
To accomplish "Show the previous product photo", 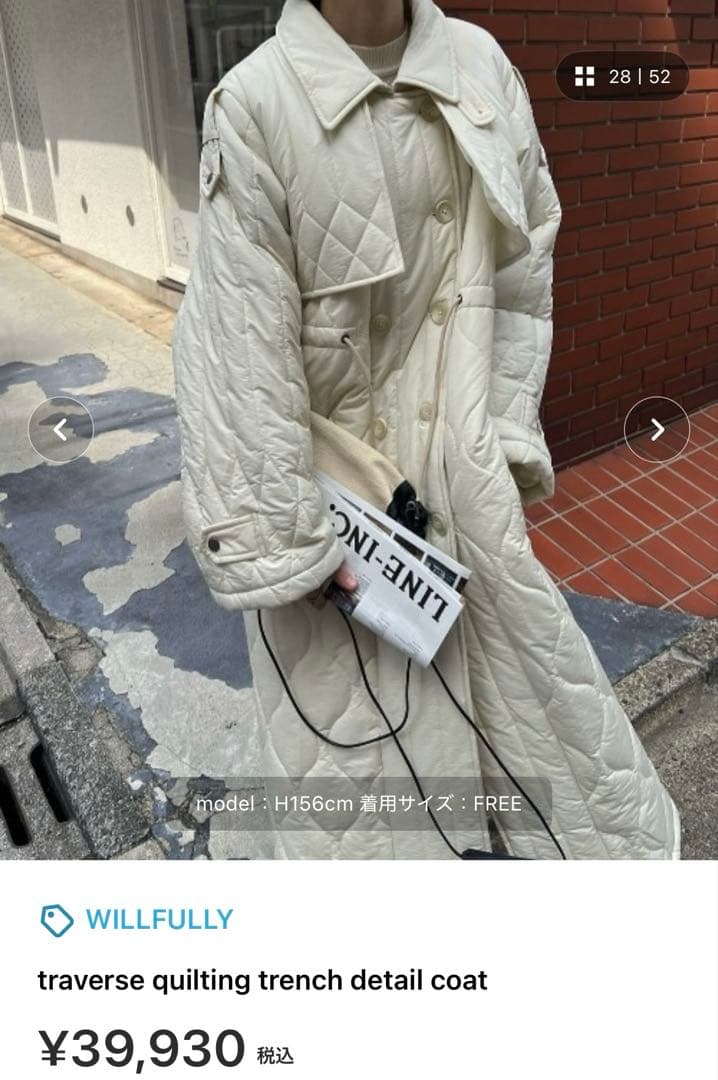I will [x=61, y=430].
